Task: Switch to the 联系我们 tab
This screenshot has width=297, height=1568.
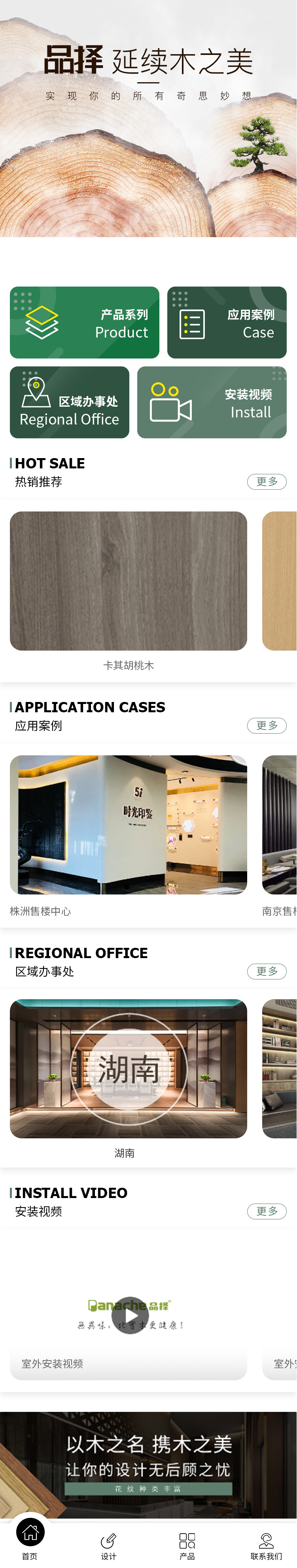Action: [266, 1545]
